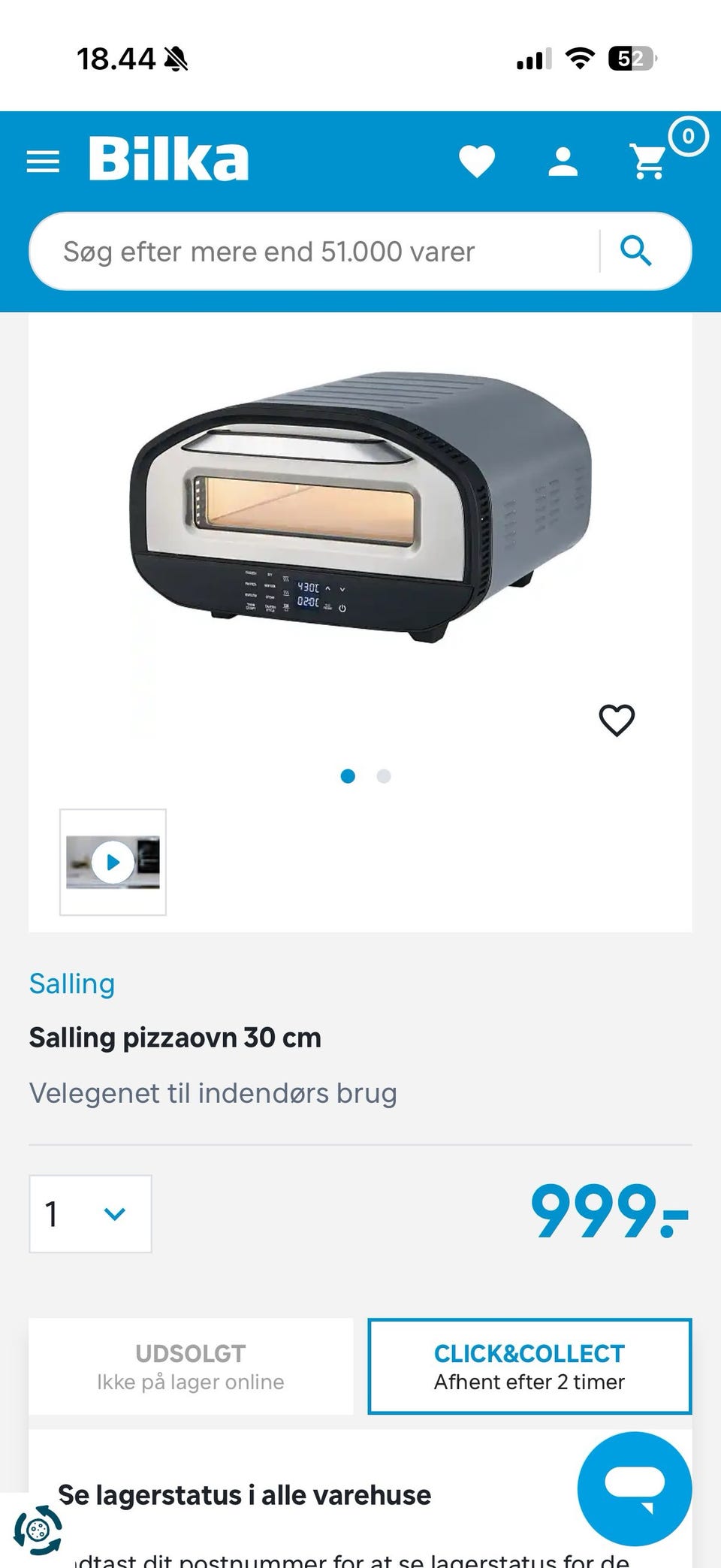Open the Salling brand link
The image size is (721, 1568).
point(71,983)
